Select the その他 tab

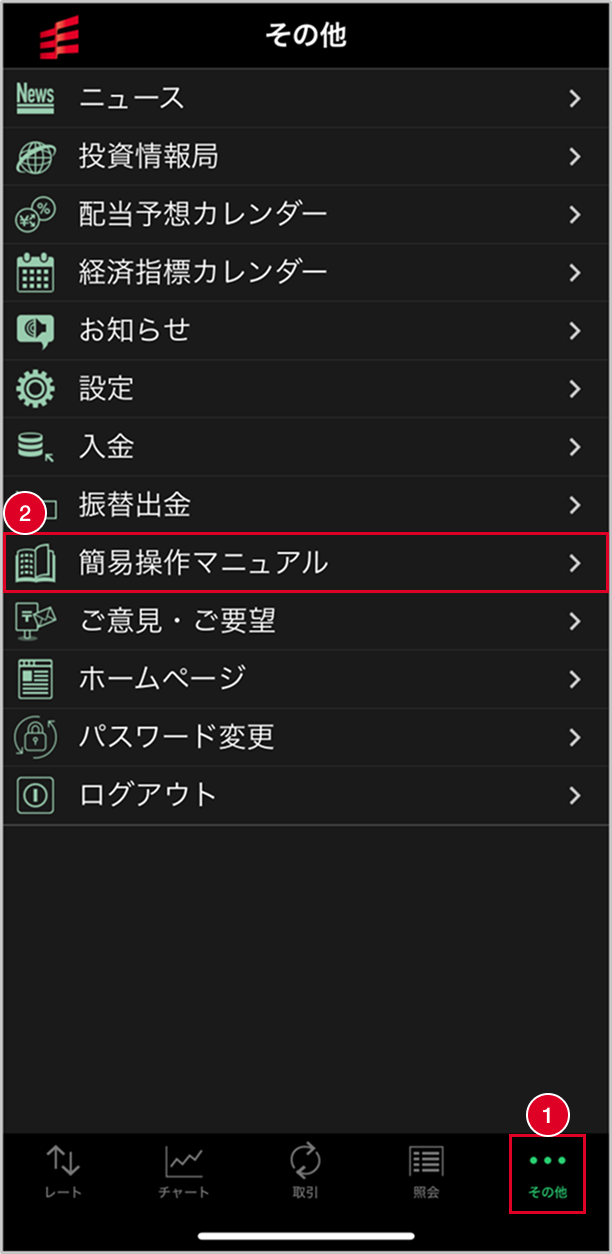[547, 1174]
